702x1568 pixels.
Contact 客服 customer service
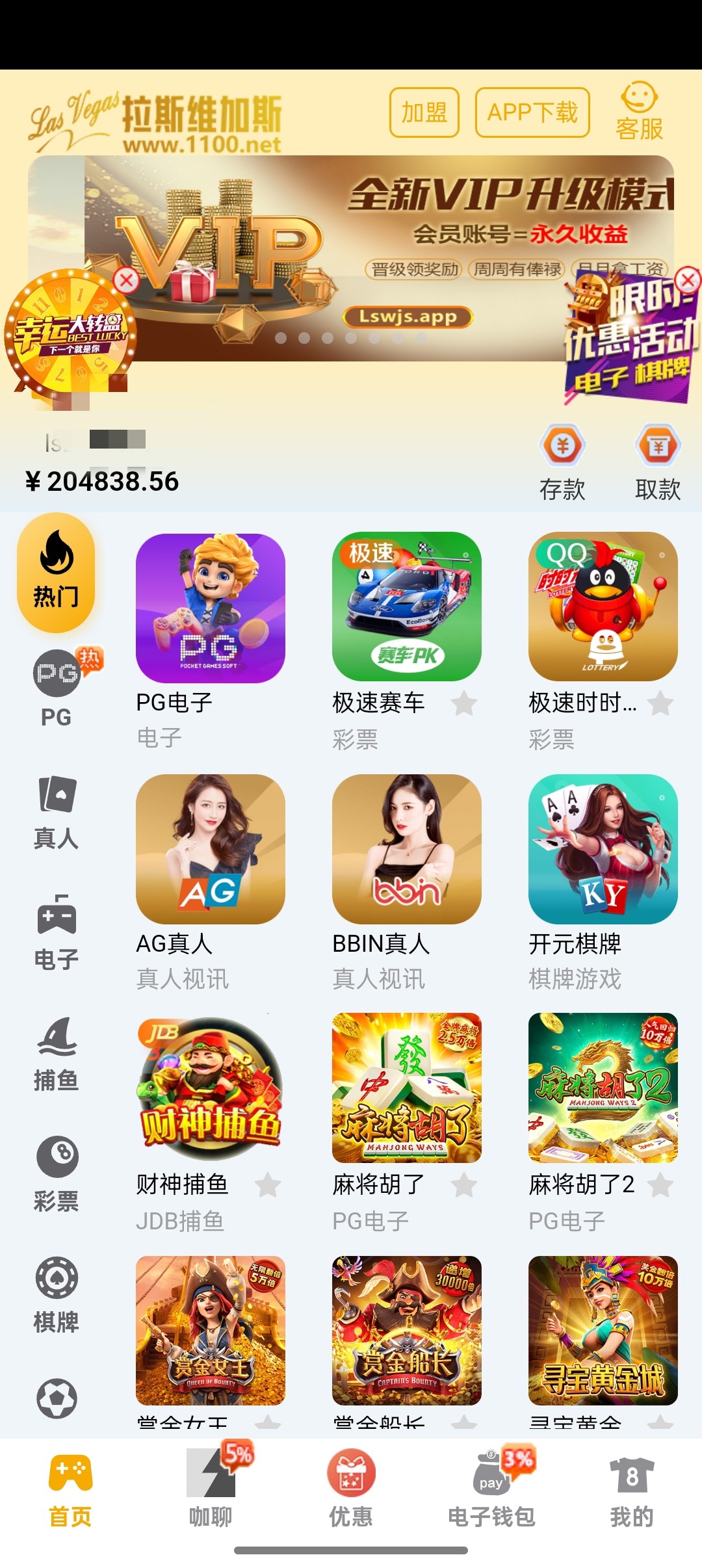[640, 111]
